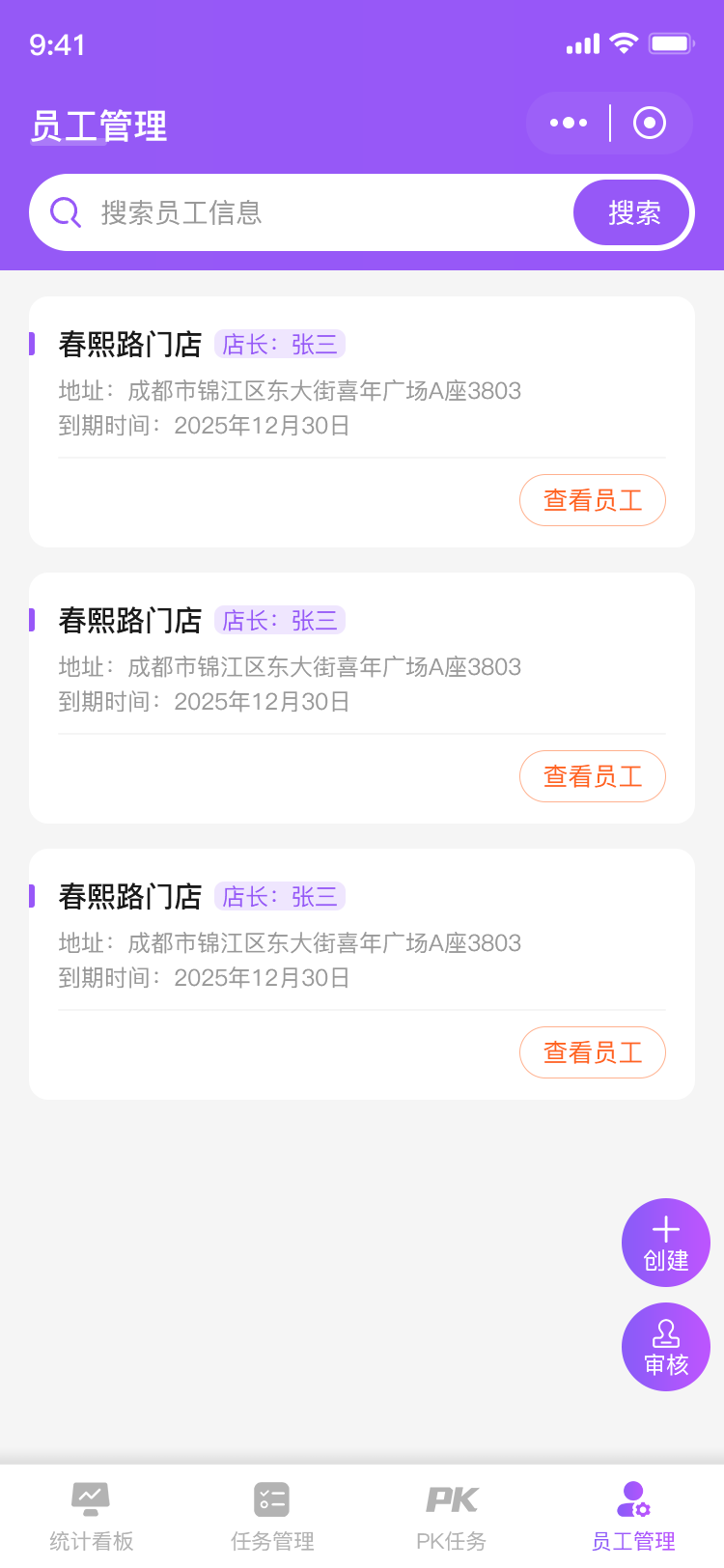This screenshot has height=1568, width=724.
Task: Open the 审核 review button
Action: [x=666, y=1347]
